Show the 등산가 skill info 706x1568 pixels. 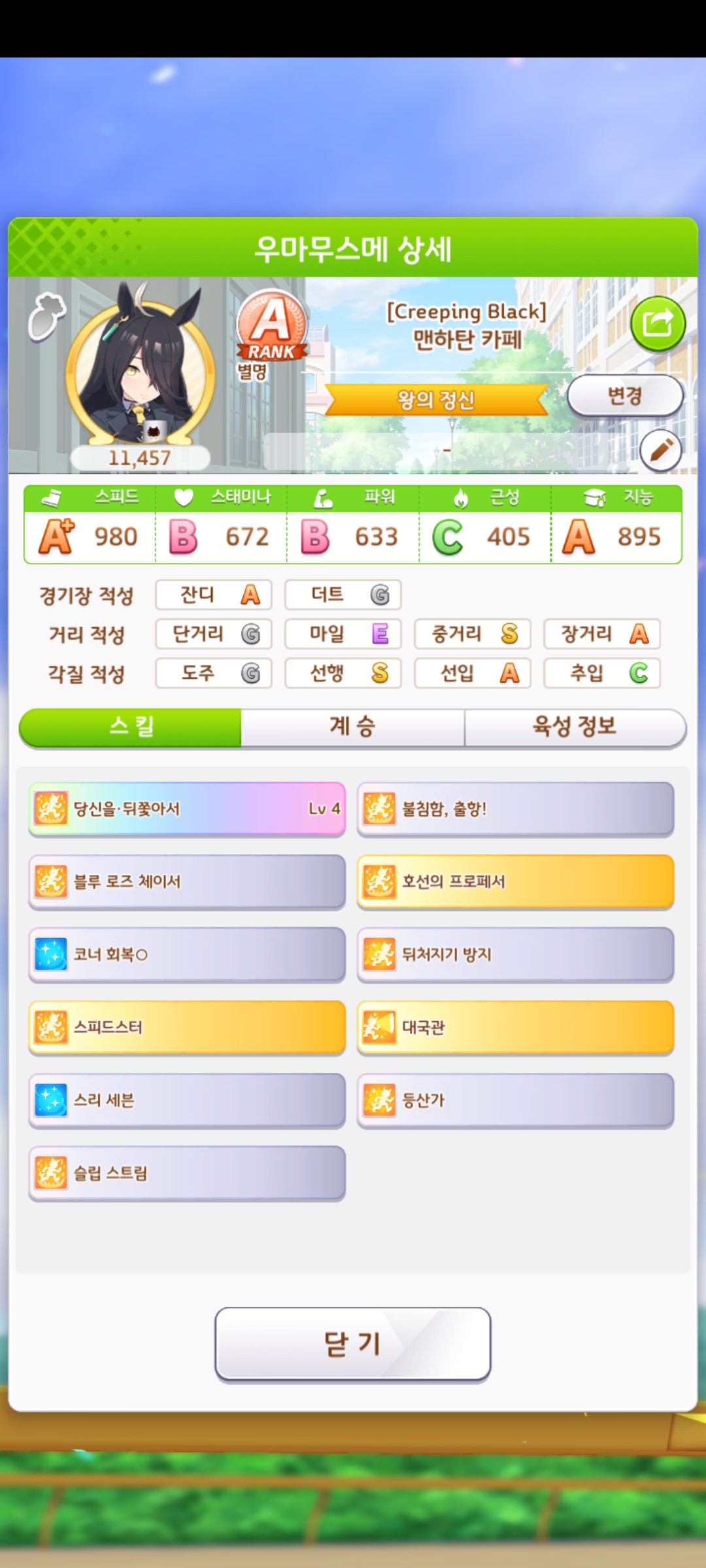[x=515, y=1100]
